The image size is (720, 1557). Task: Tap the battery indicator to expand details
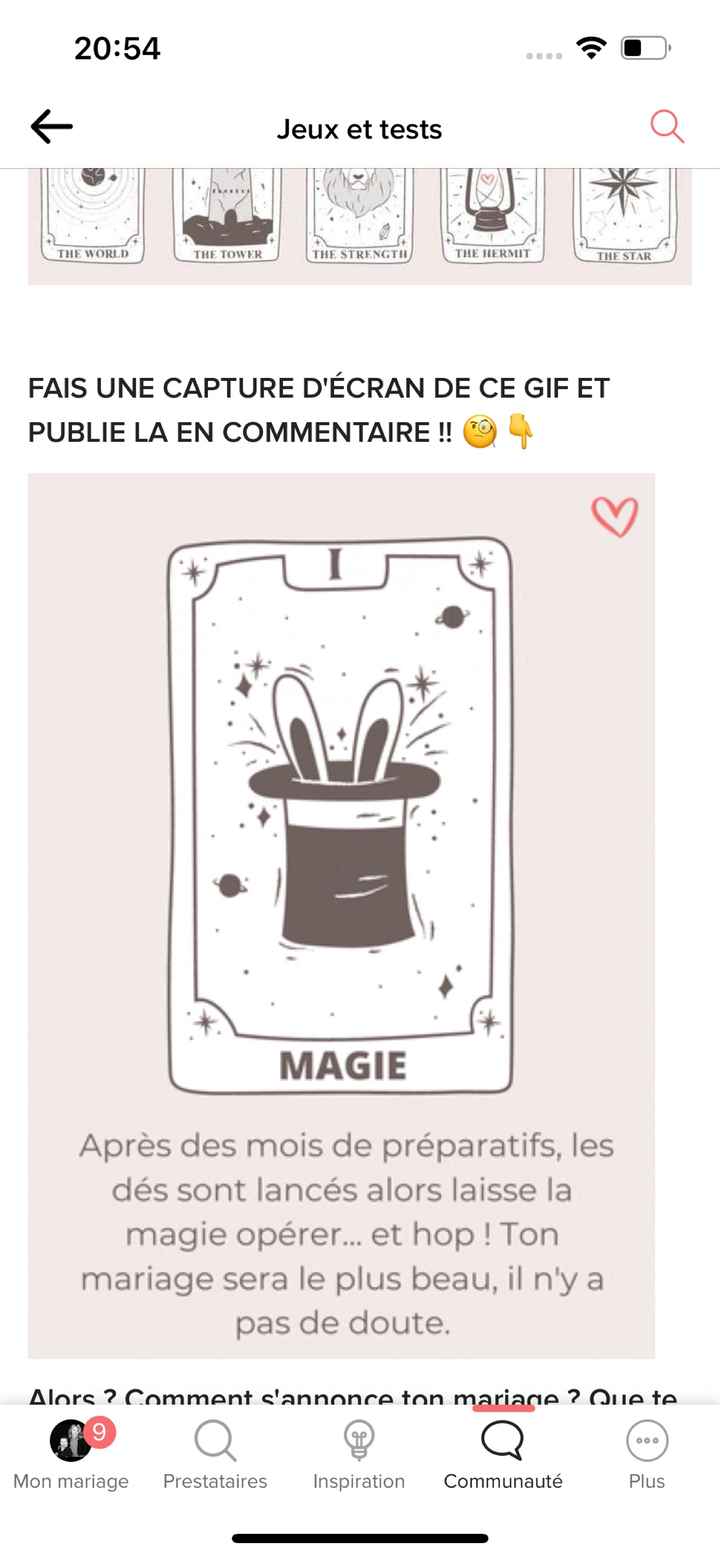(x=645, y=46)
